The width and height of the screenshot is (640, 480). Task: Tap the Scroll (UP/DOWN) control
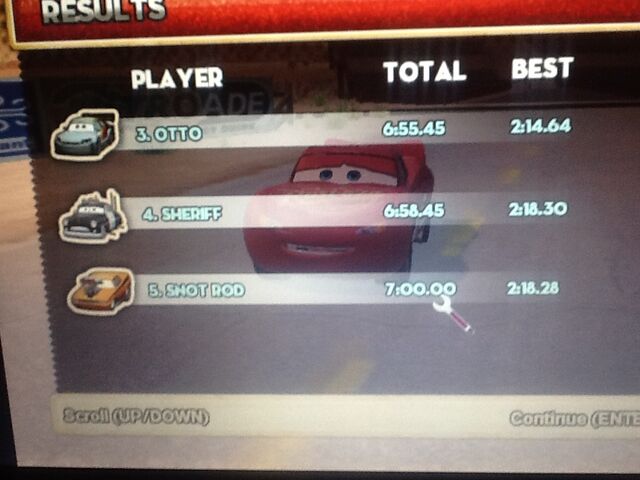(x=134, y=417)
